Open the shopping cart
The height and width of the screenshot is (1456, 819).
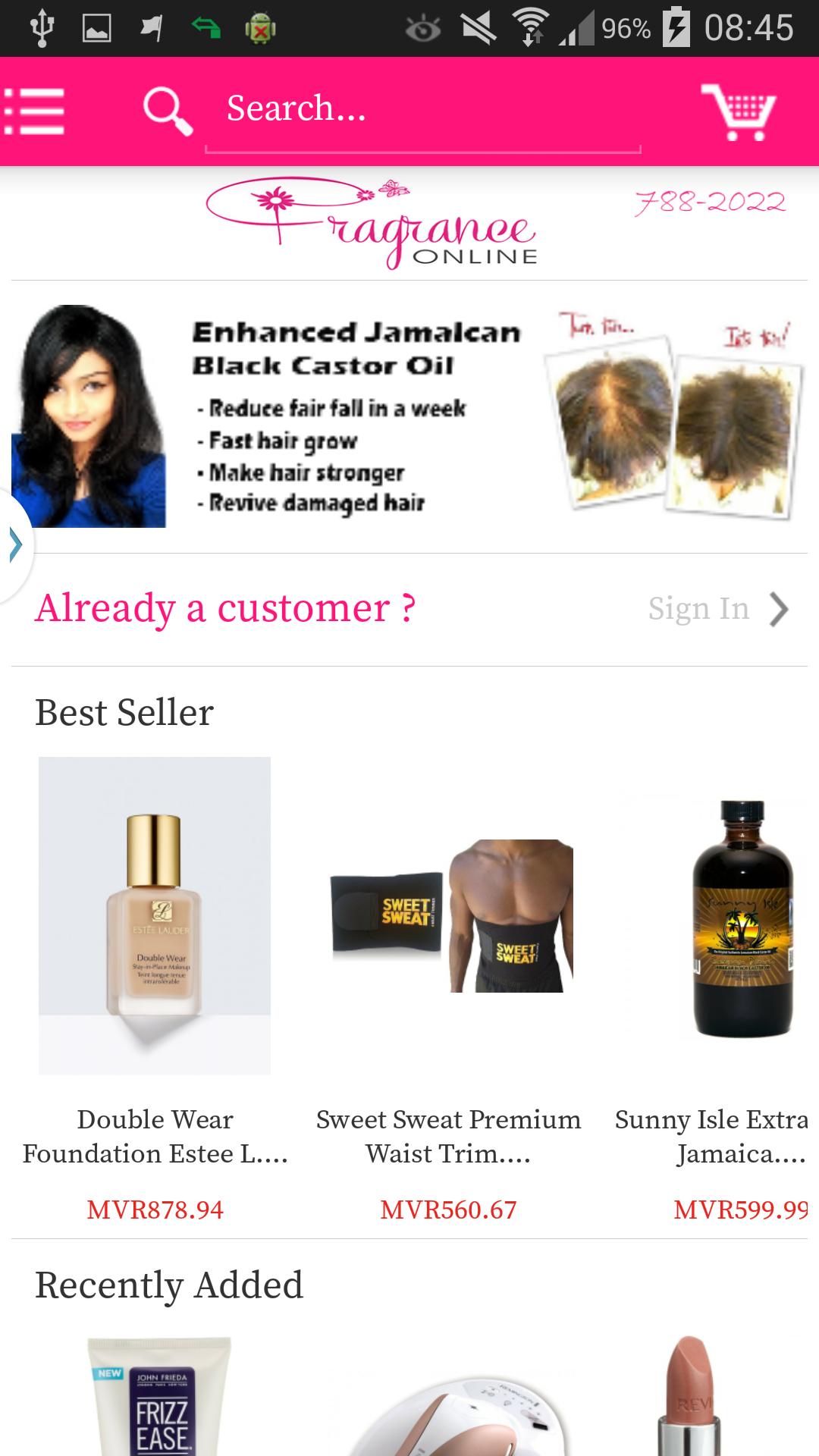[739, 112]
